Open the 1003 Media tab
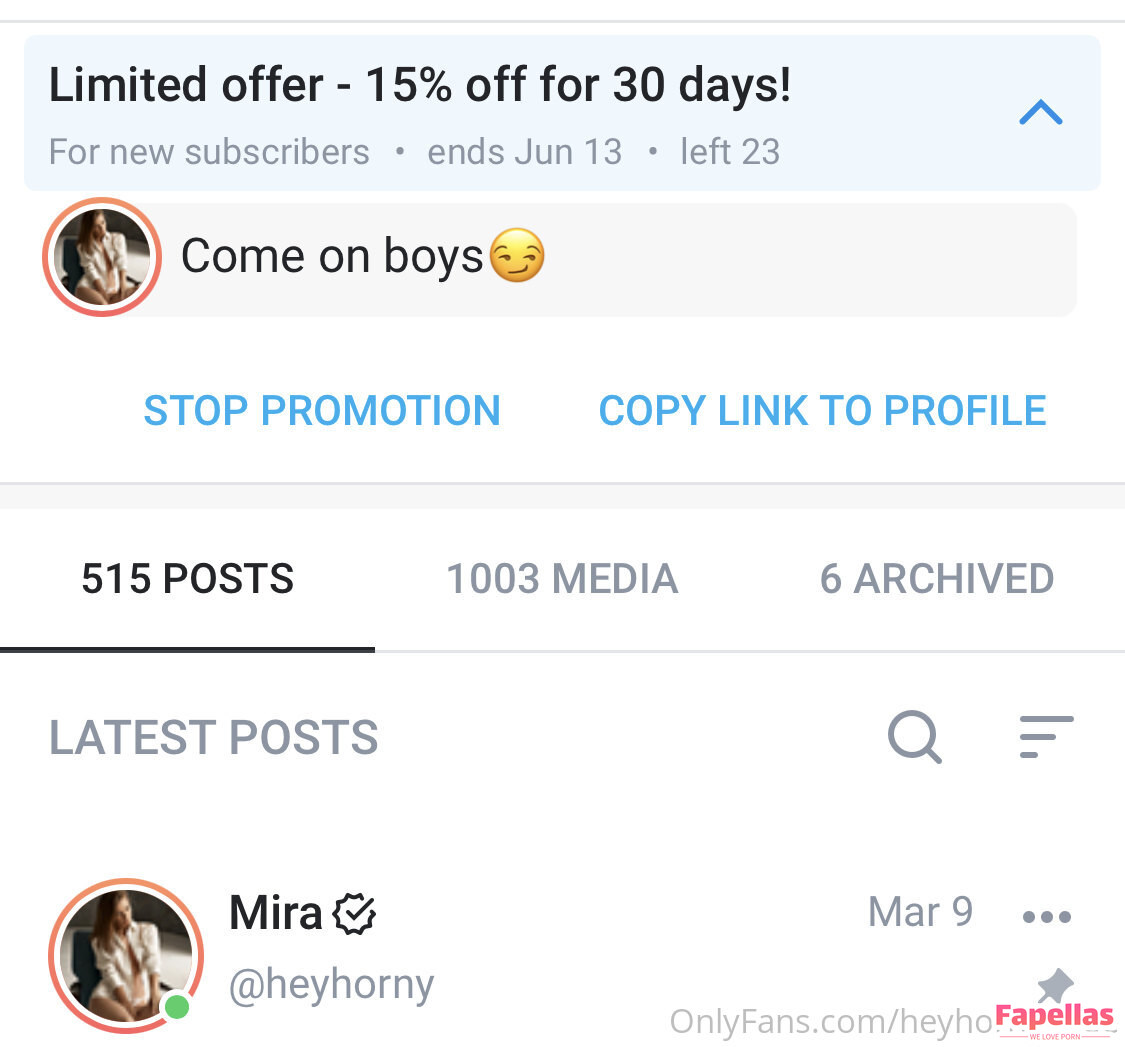Screen dimensions: 1125x1047 coord(562,579)
